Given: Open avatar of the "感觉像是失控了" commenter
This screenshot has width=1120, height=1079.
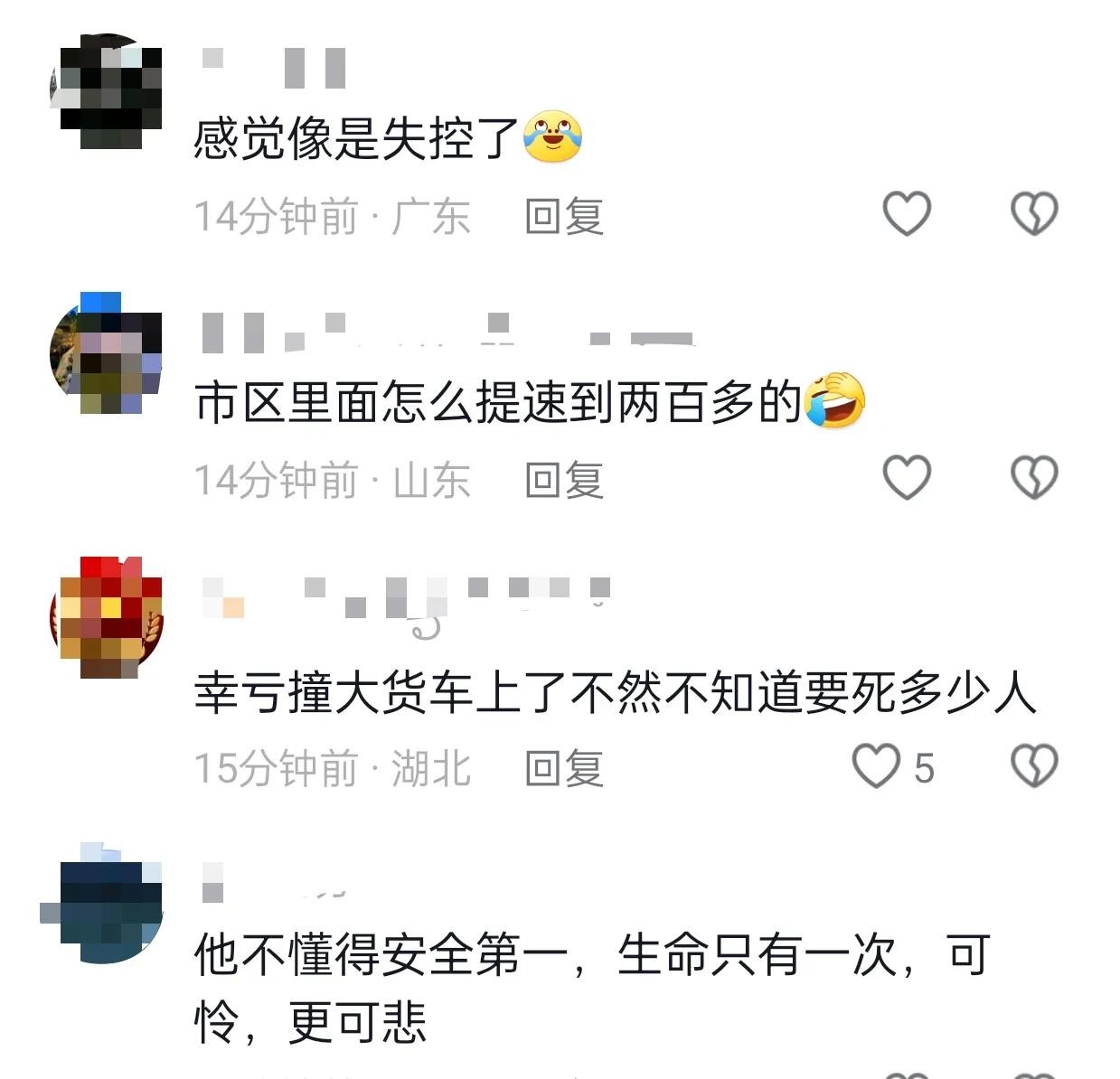Looking at the screenshot, I should pyautogui.click(x=107, y=90).
